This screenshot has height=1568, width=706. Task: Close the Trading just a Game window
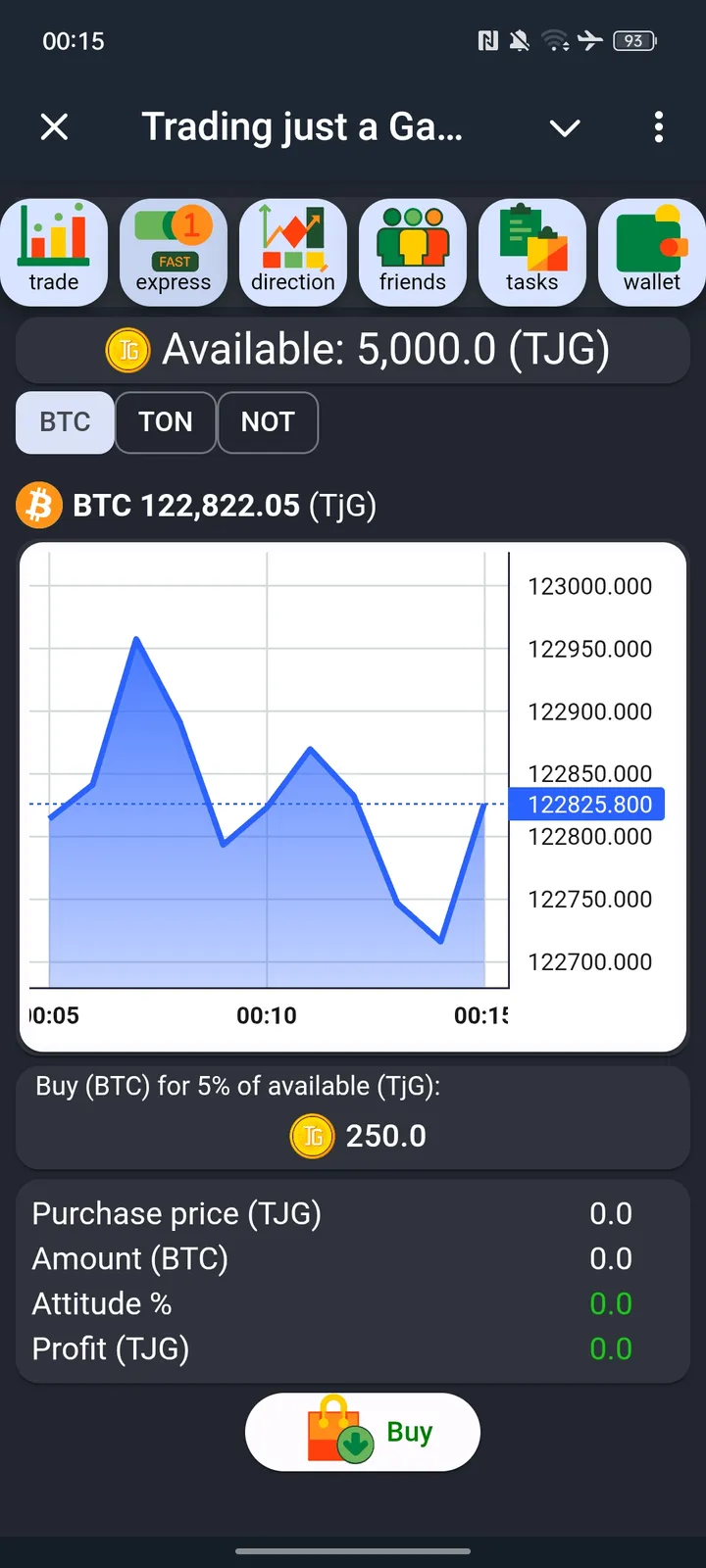[x=54, y=127]
